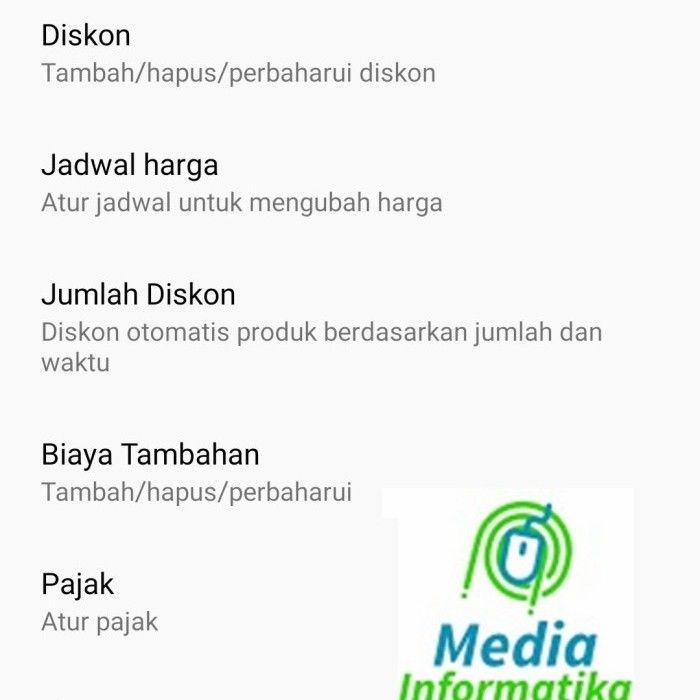The width and height of the screenshot is (700, 700).
Task: Open the Diskon settings row
Action: (238, 54)
